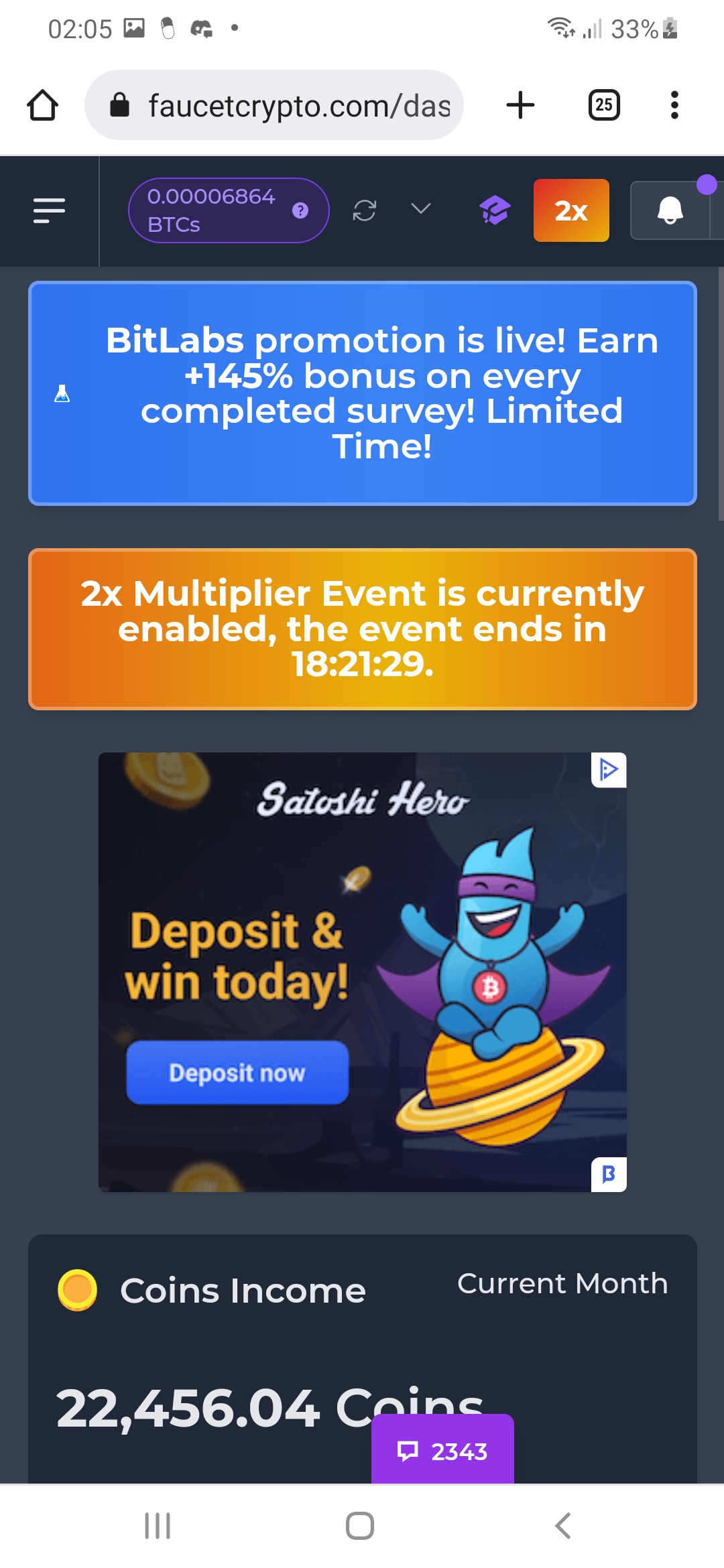Tap the 2x Multiplier Event banner

tap(363, 629)
